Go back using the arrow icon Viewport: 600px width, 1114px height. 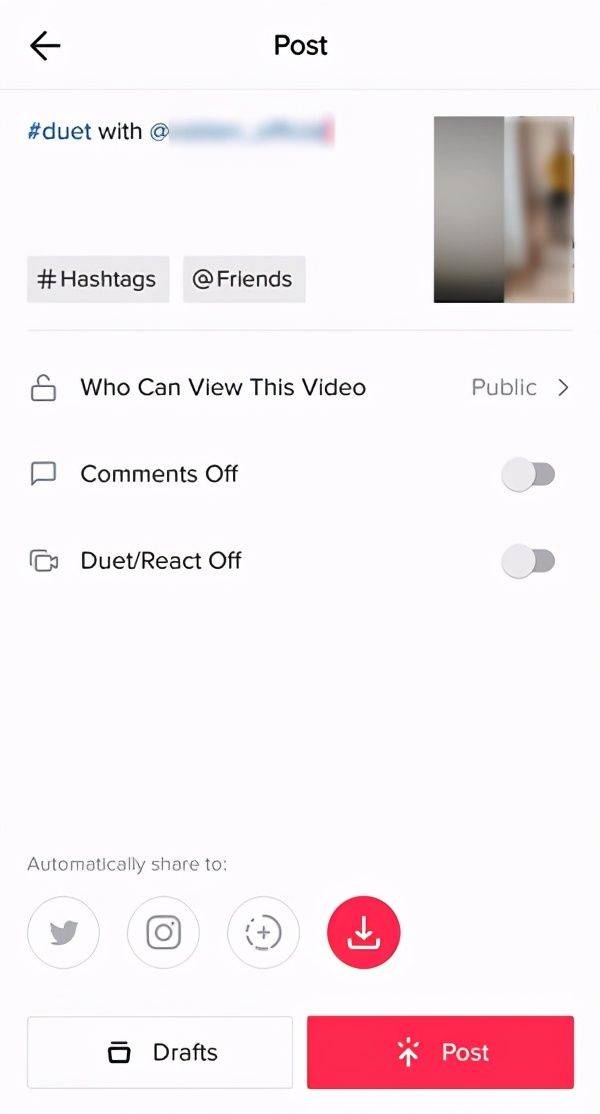(45, 46)
